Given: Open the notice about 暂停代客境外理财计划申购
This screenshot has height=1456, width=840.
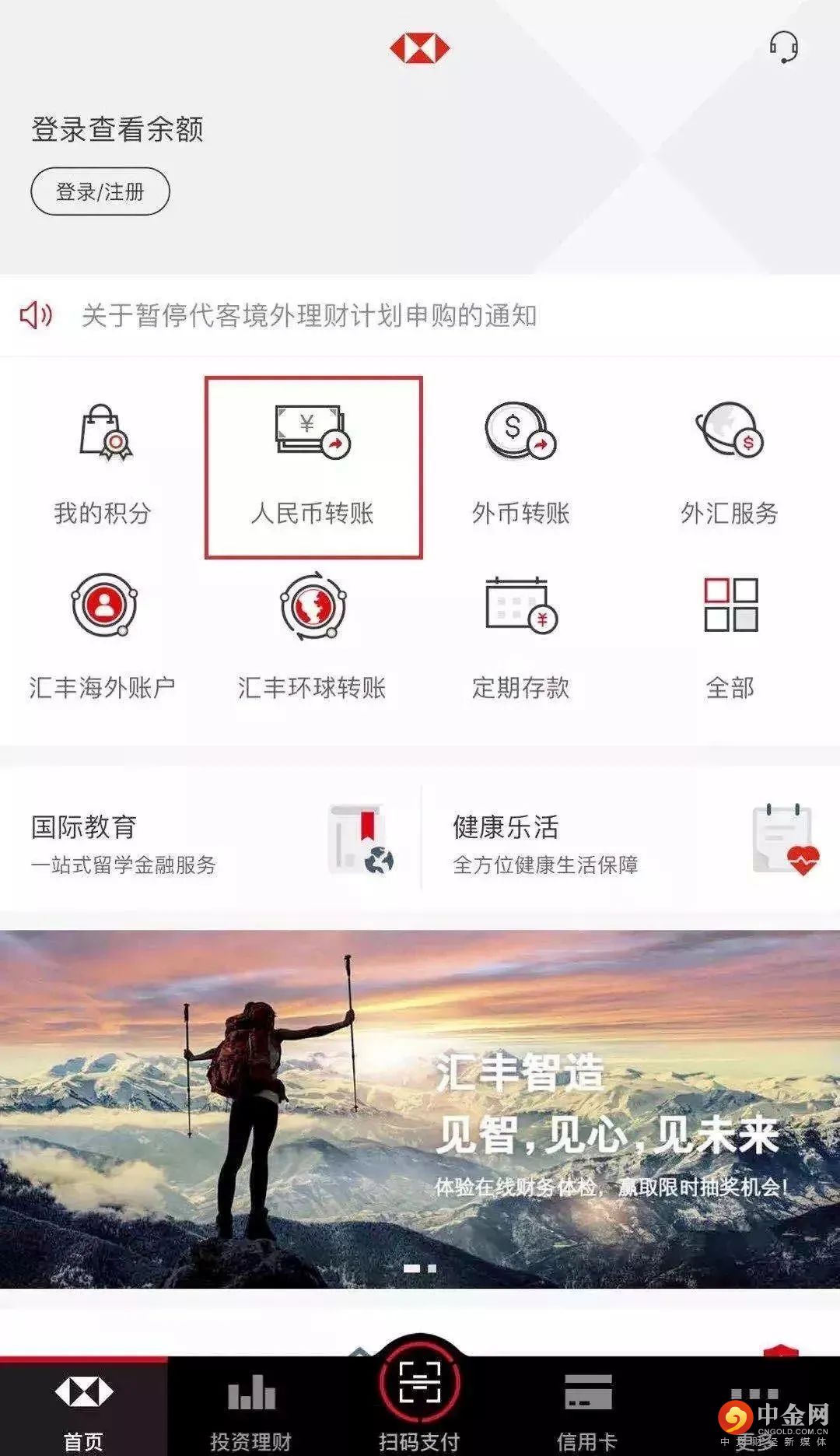Looking at the screenshot, I should click(309, 316).
